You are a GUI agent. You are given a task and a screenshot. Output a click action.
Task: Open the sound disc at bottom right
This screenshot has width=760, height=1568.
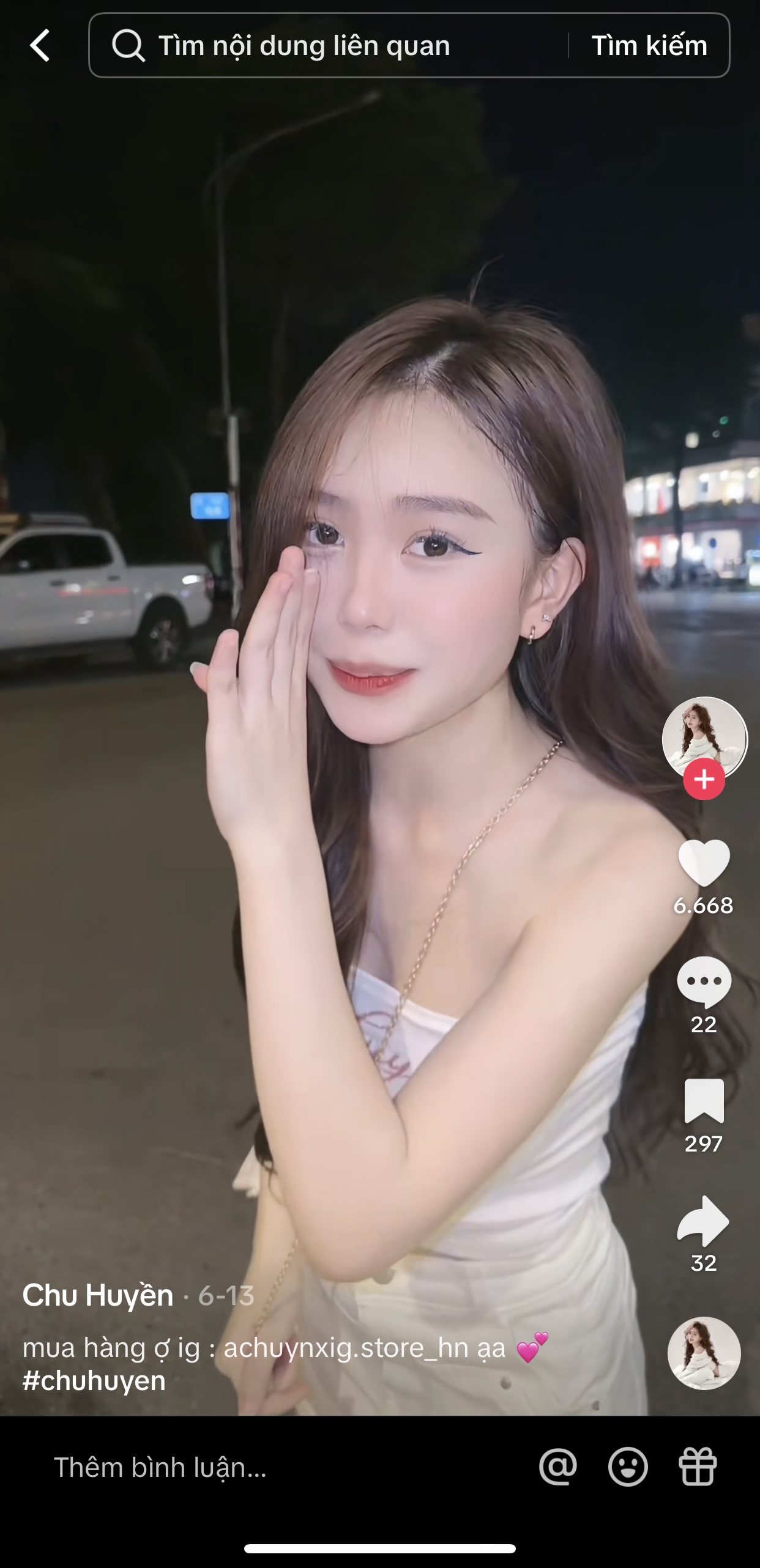point(704,1353)
